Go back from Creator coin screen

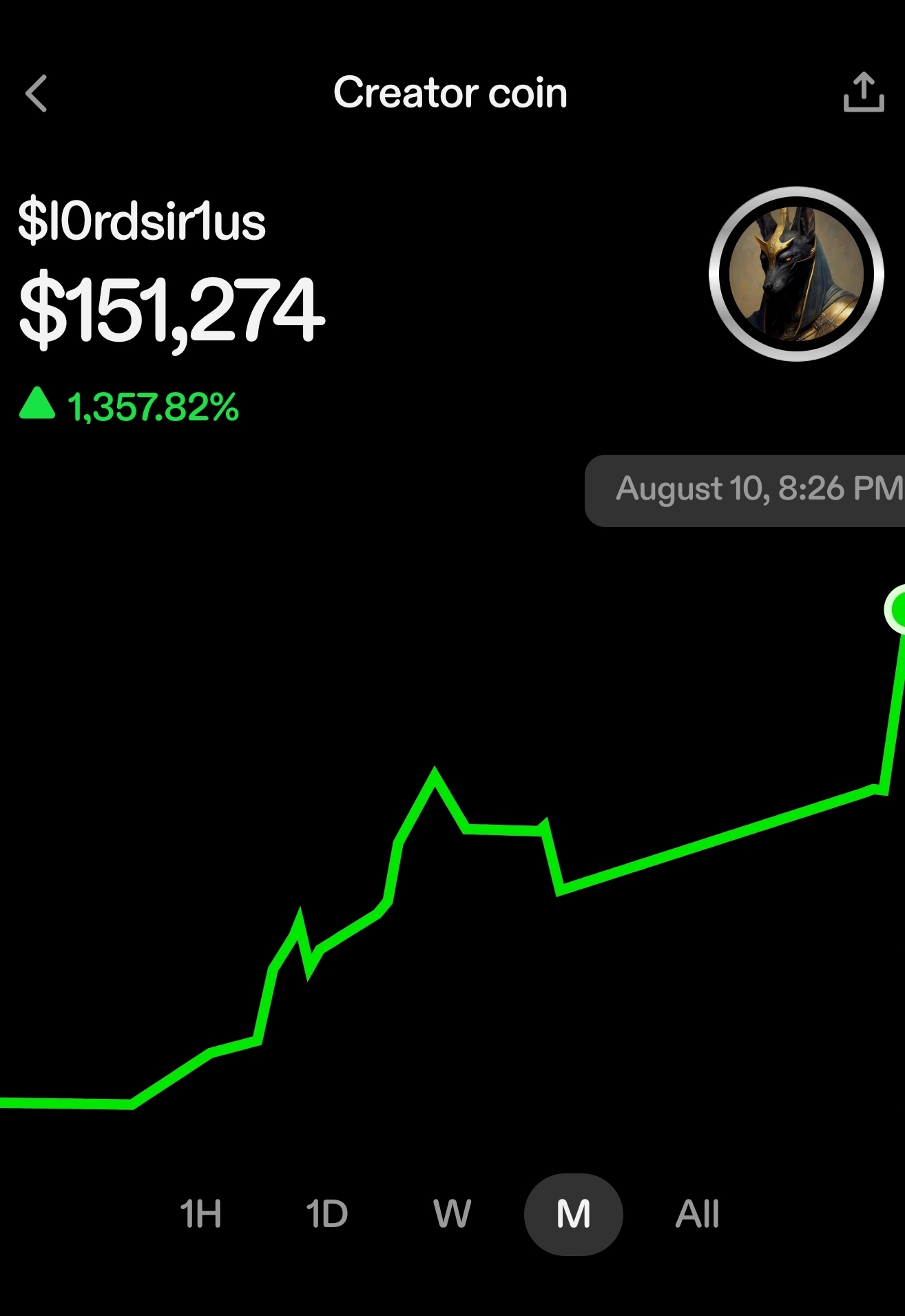pos(37,93)
